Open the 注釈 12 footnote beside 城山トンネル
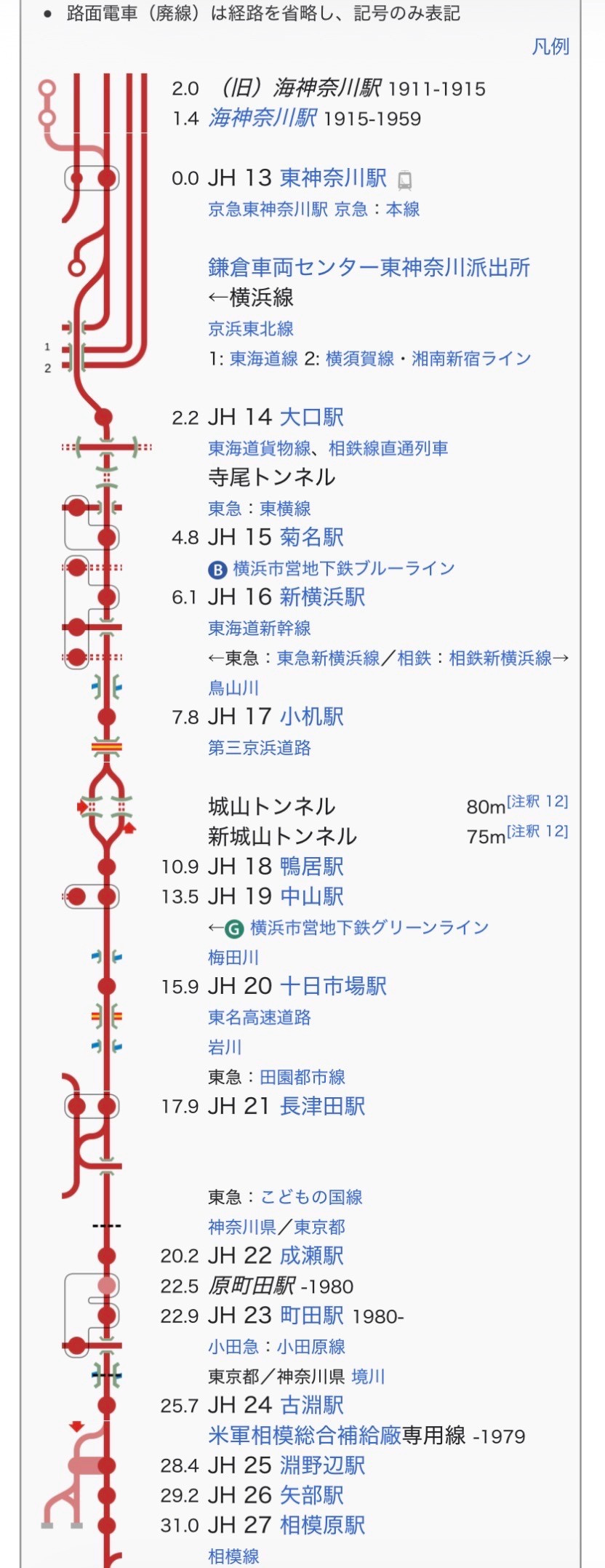The height and width of the screenshot is (1568, 605). point(537,801)
